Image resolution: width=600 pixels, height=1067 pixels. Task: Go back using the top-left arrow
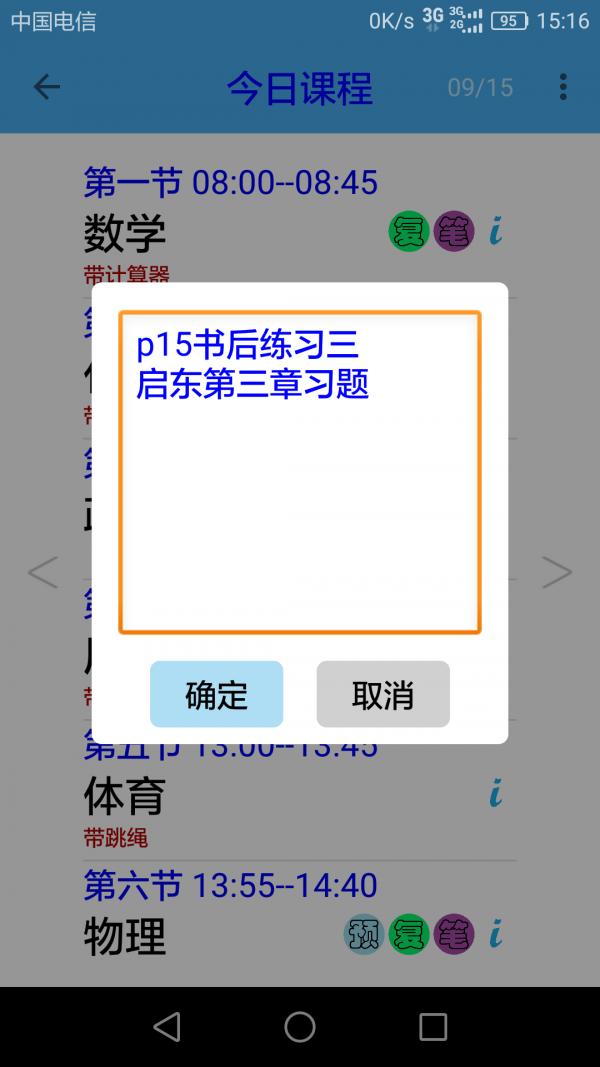[x=47, y=87]
